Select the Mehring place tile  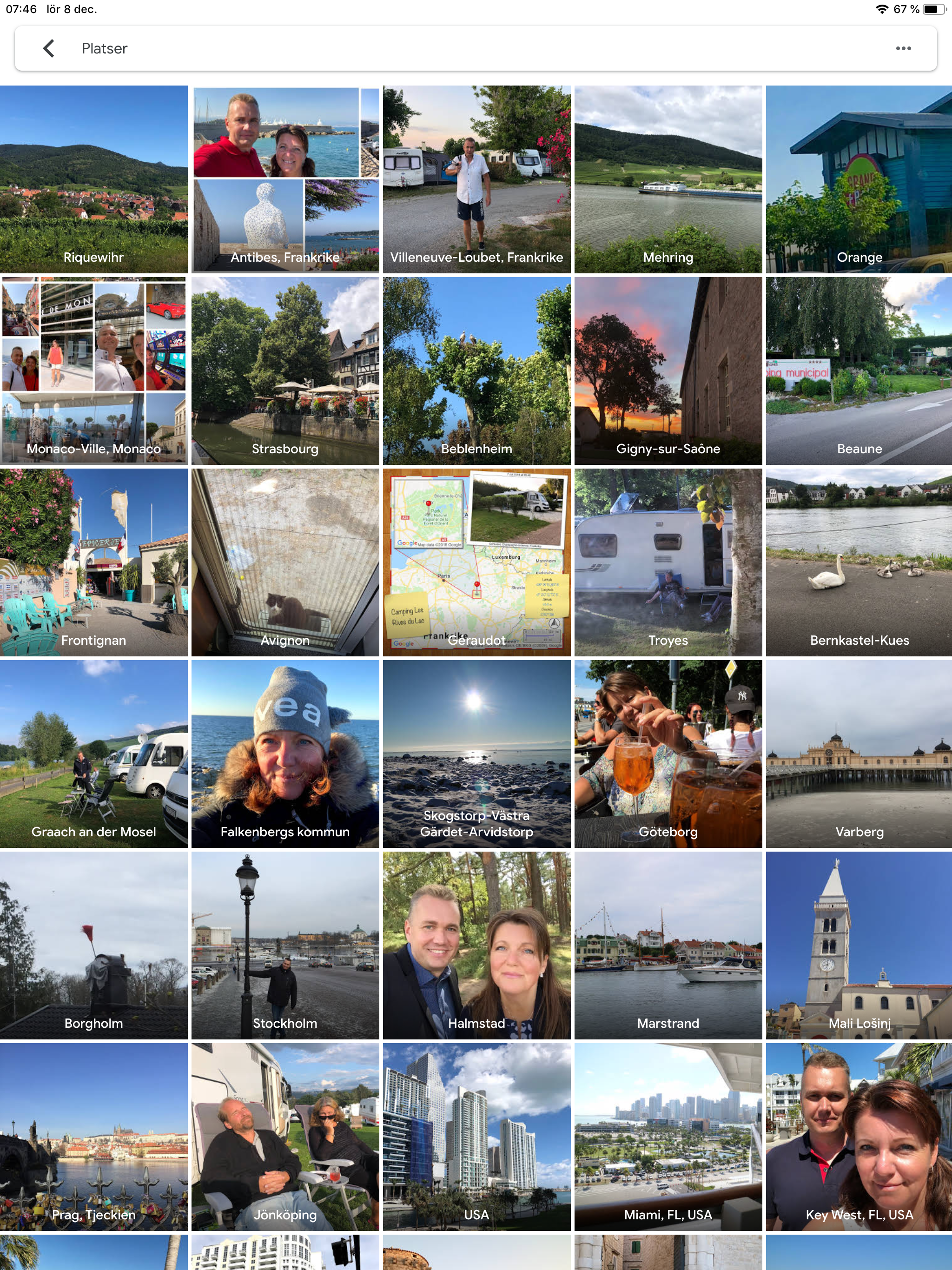668,179
